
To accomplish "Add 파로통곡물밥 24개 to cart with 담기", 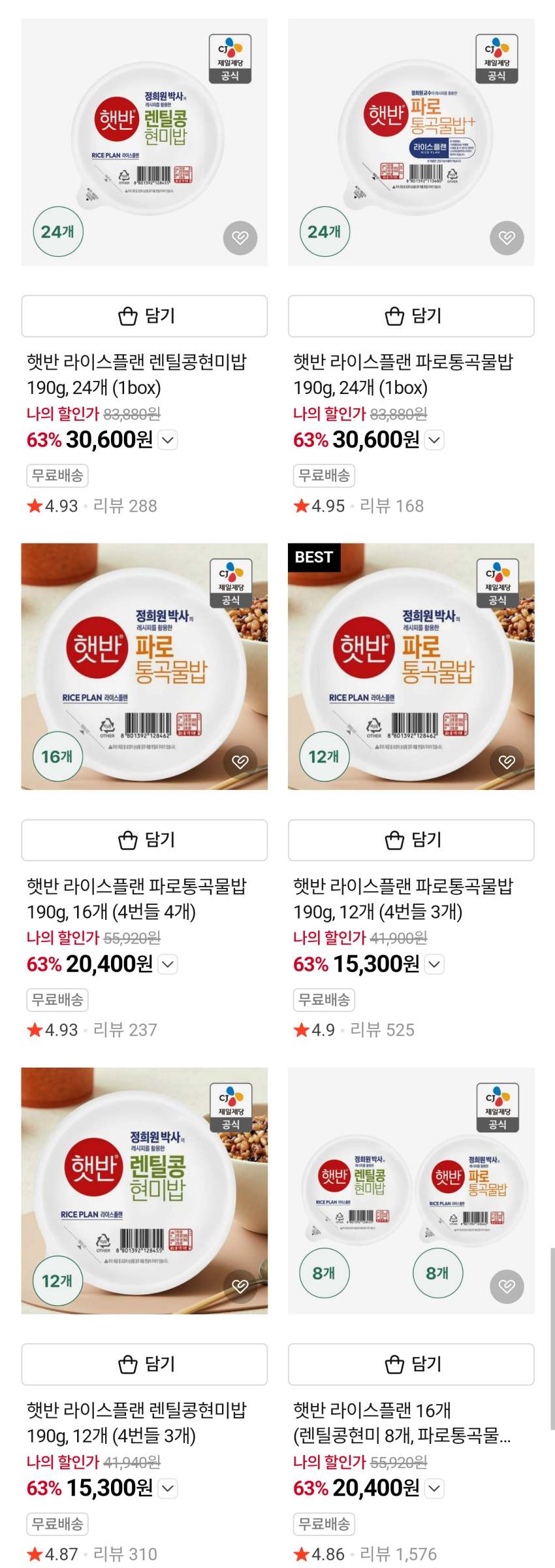I will point(411,316).
